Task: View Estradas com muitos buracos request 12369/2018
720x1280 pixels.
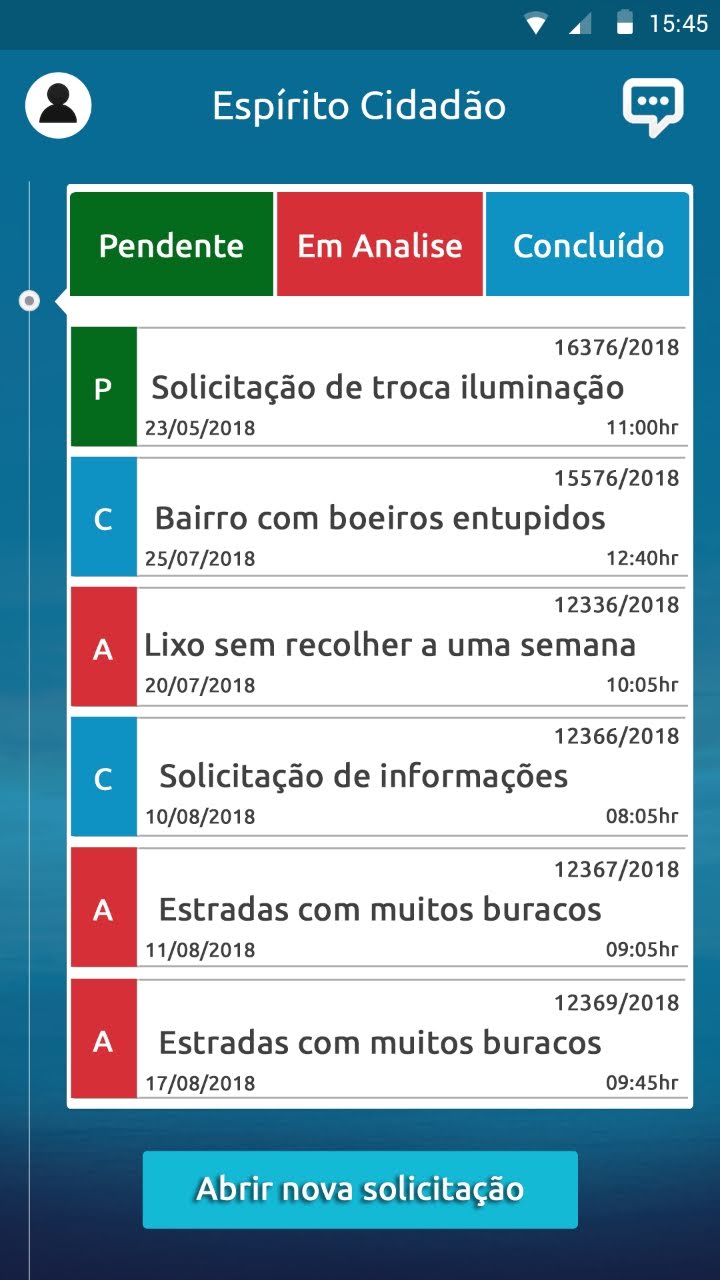Action: (380, 1042)
